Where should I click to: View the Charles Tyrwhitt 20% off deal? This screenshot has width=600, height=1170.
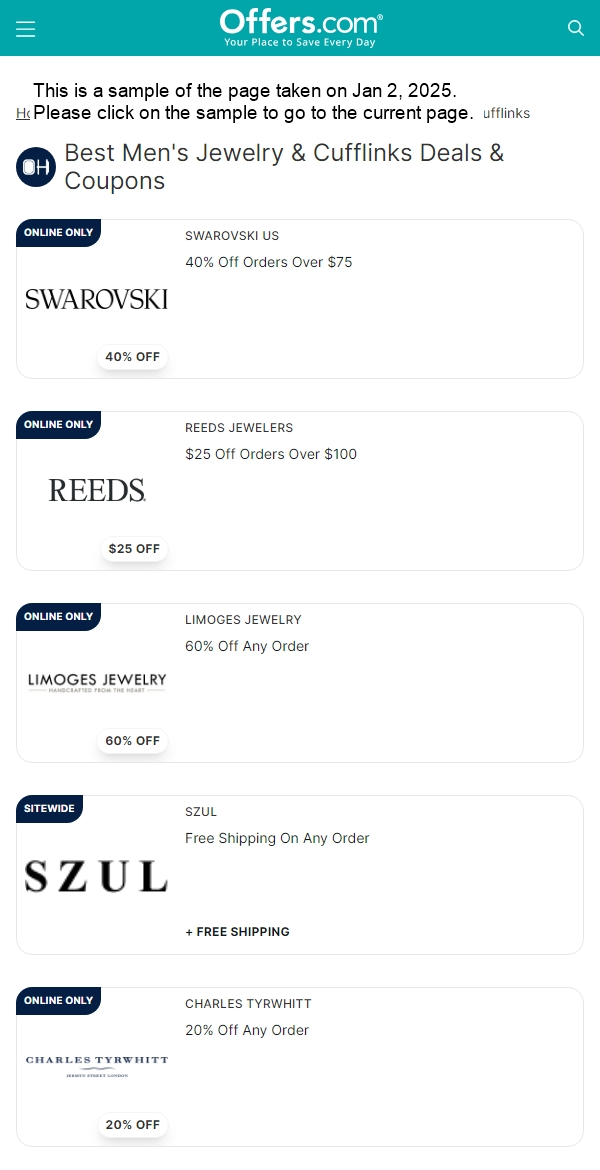(x=247, y=1030)
